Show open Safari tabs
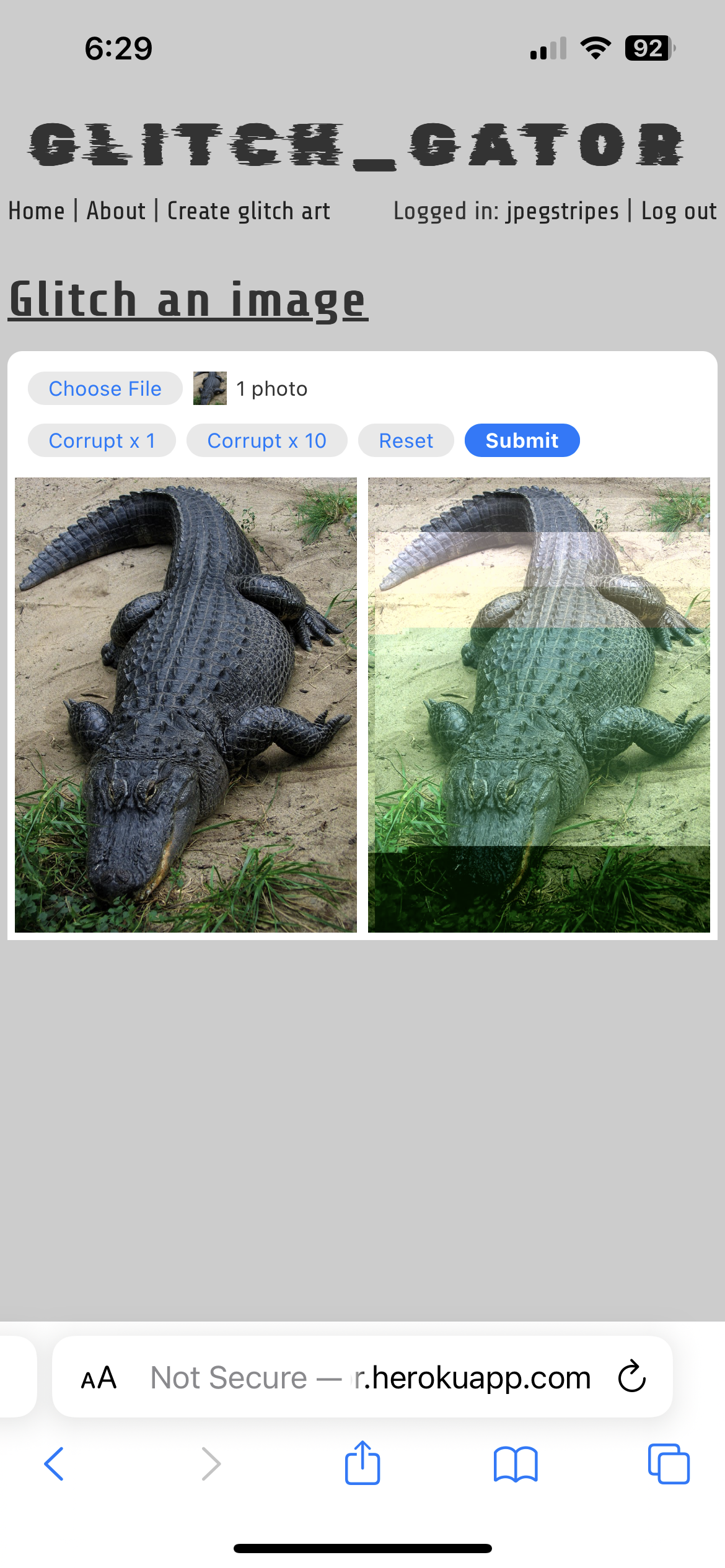This screenshot has height=1568, width=725. pyautogui.click(x=668, y=1464)
